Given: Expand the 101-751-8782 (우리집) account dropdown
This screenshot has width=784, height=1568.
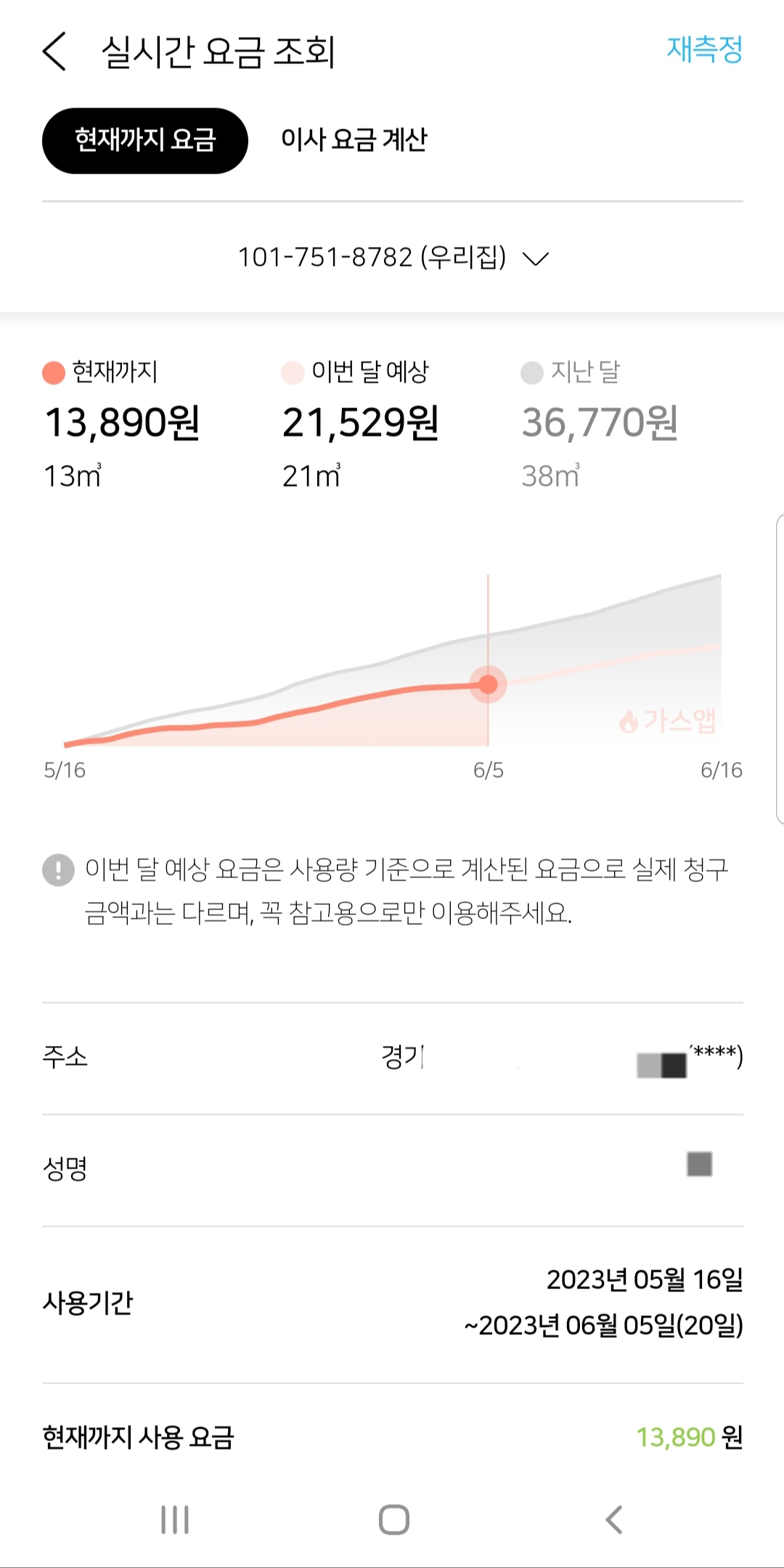Looking at the screenshot, I should (x=393, y=257).
